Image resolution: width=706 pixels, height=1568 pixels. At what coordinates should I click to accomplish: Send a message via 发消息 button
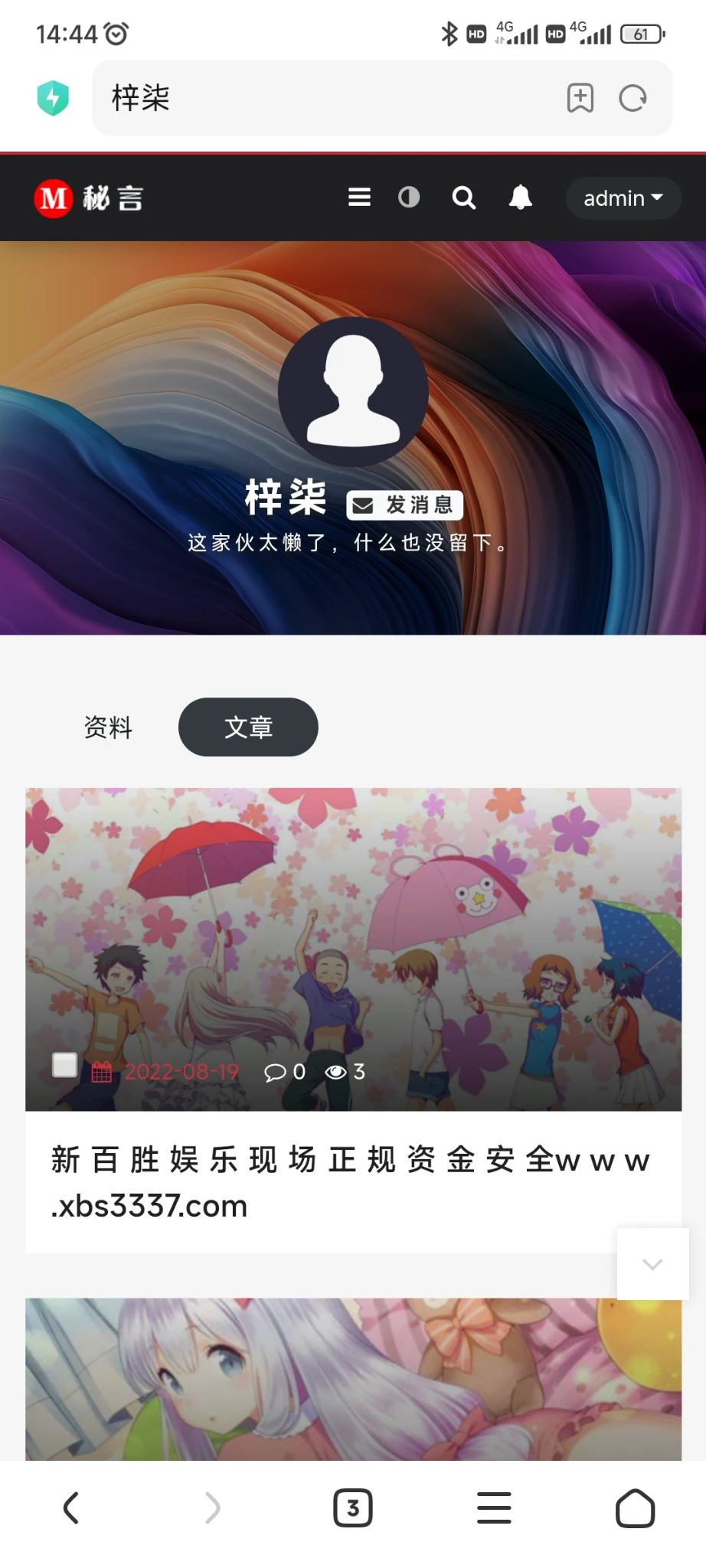[x=405, y=505]
